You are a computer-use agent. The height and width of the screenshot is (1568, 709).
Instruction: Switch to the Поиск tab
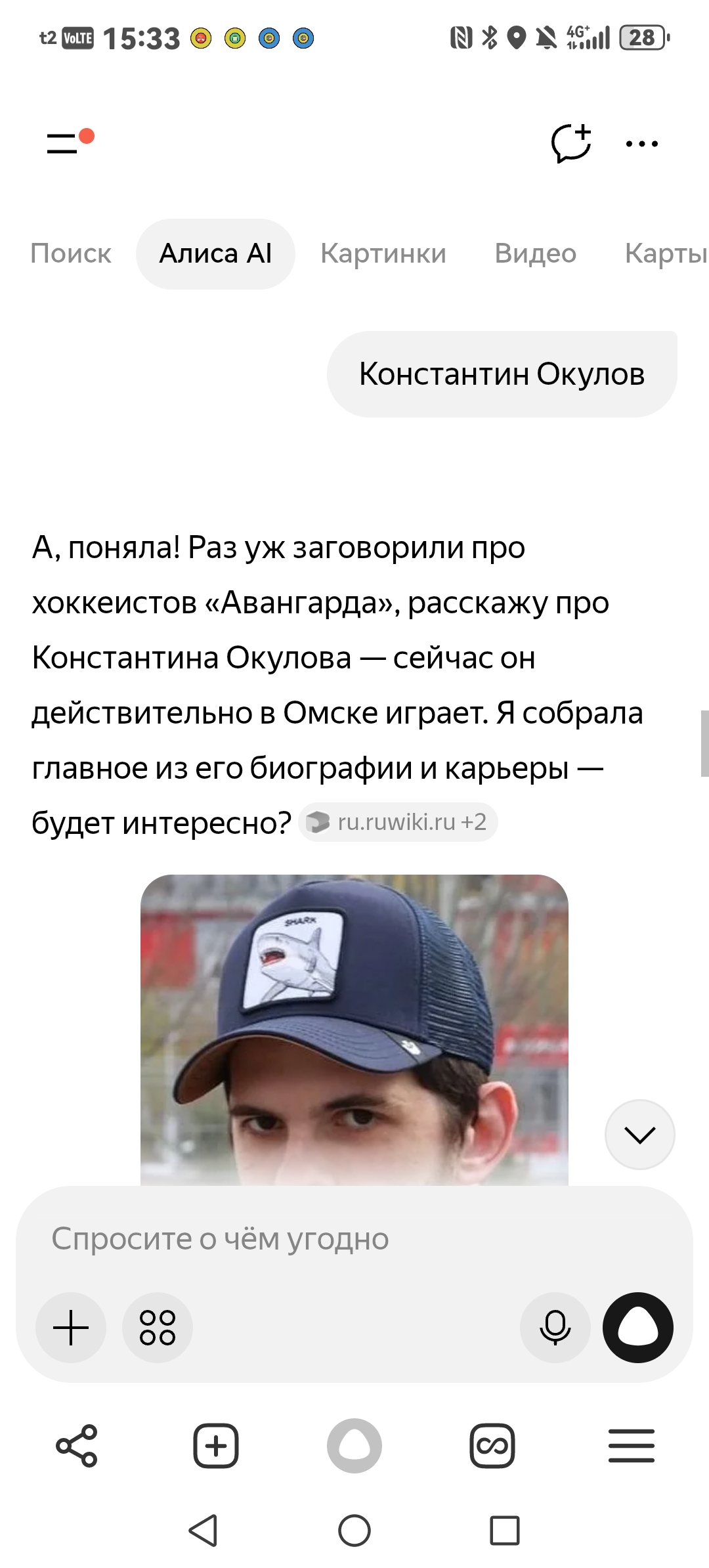71,253
